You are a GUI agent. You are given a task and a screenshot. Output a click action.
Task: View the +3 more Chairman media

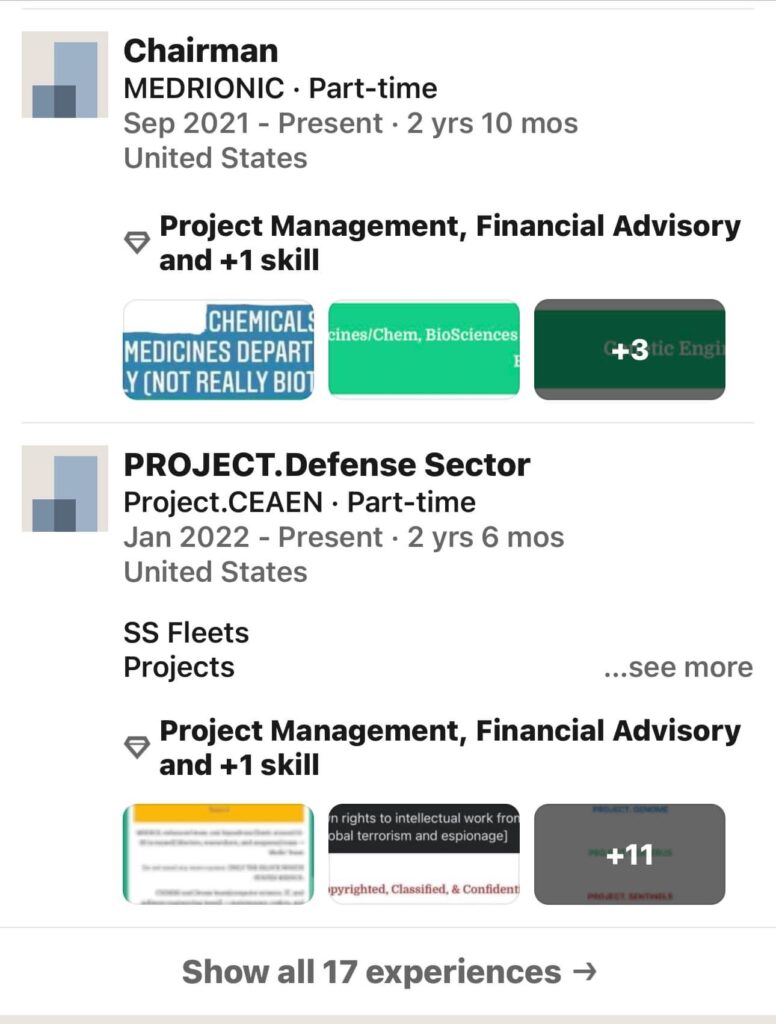click(x=629, y=350)
